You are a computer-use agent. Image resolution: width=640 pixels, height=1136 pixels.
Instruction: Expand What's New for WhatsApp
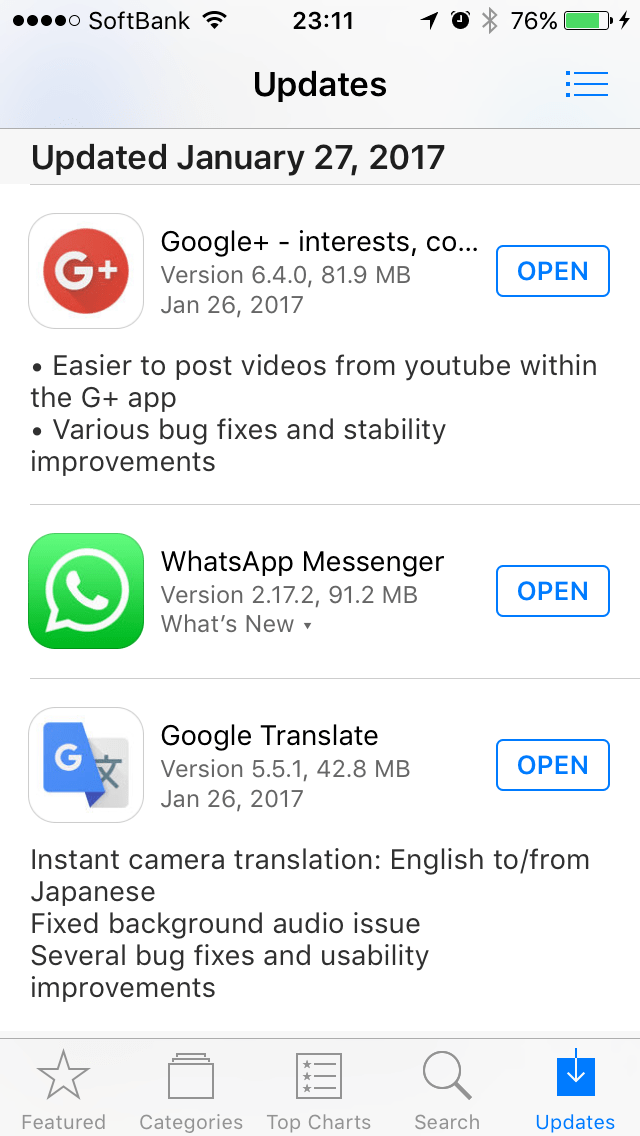[x=236, y=624]
